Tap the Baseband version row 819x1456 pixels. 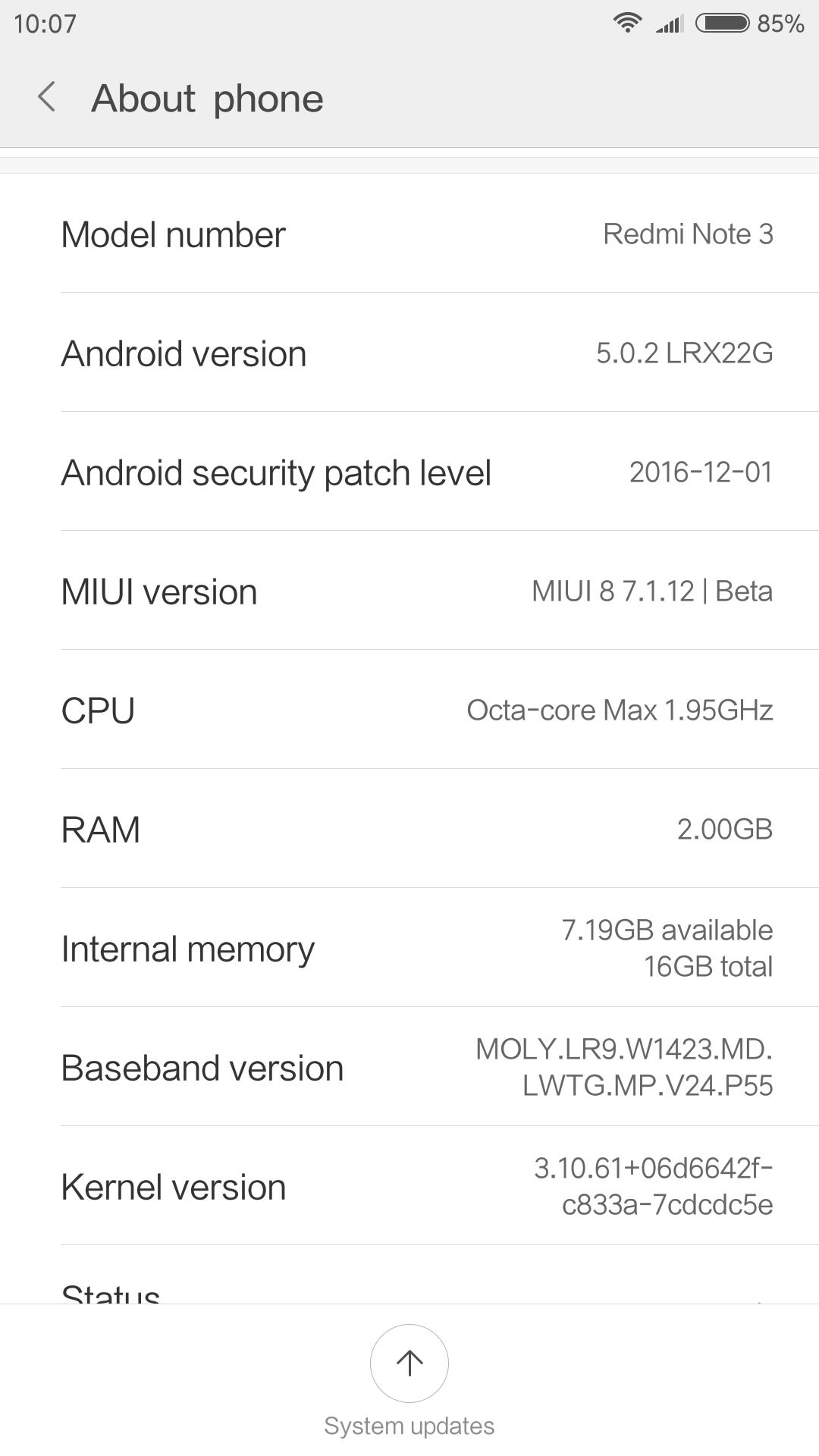tap(409, 1068)
